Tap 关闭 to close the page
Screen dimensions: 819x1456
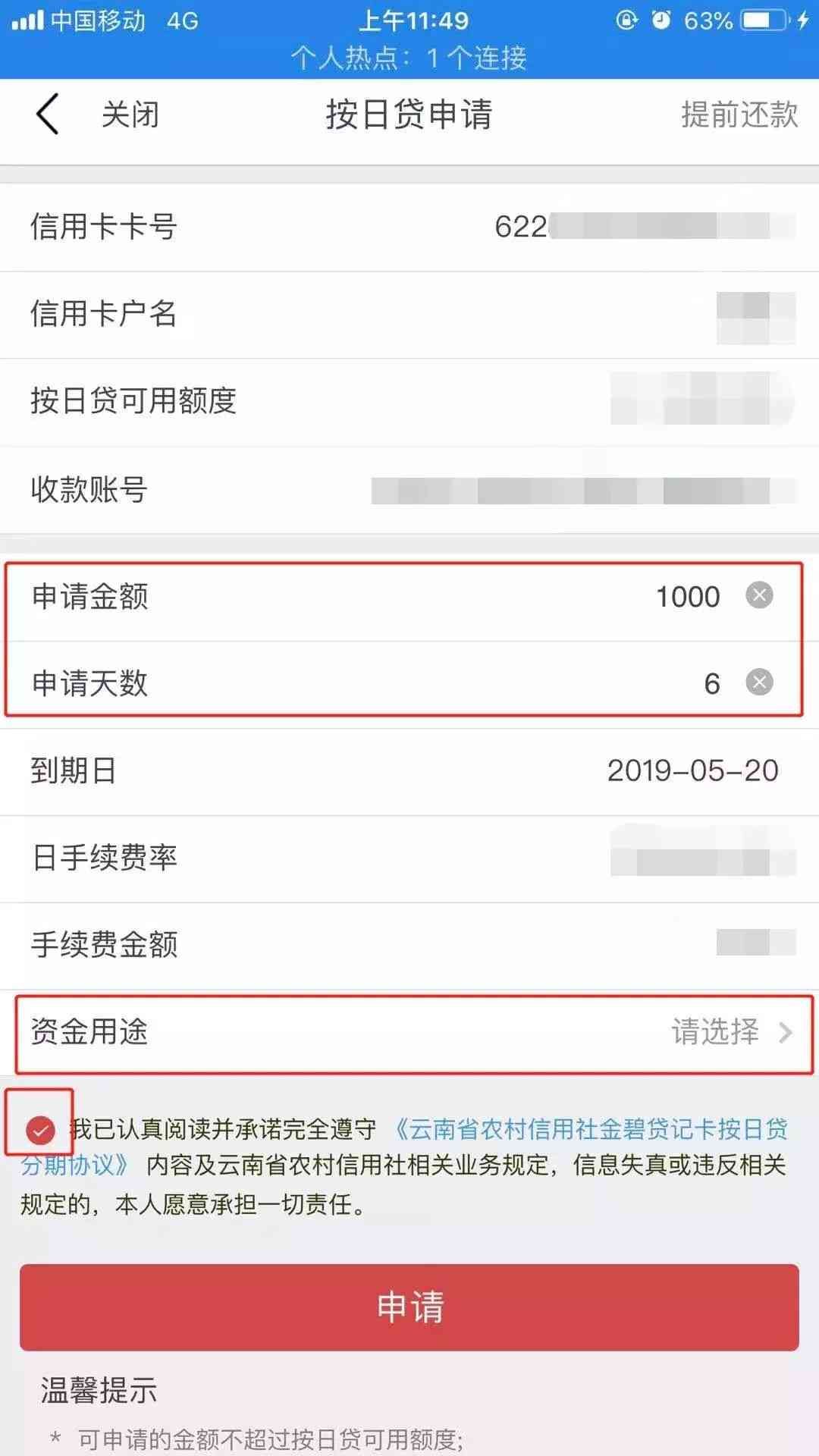click(x=130, y=115)
